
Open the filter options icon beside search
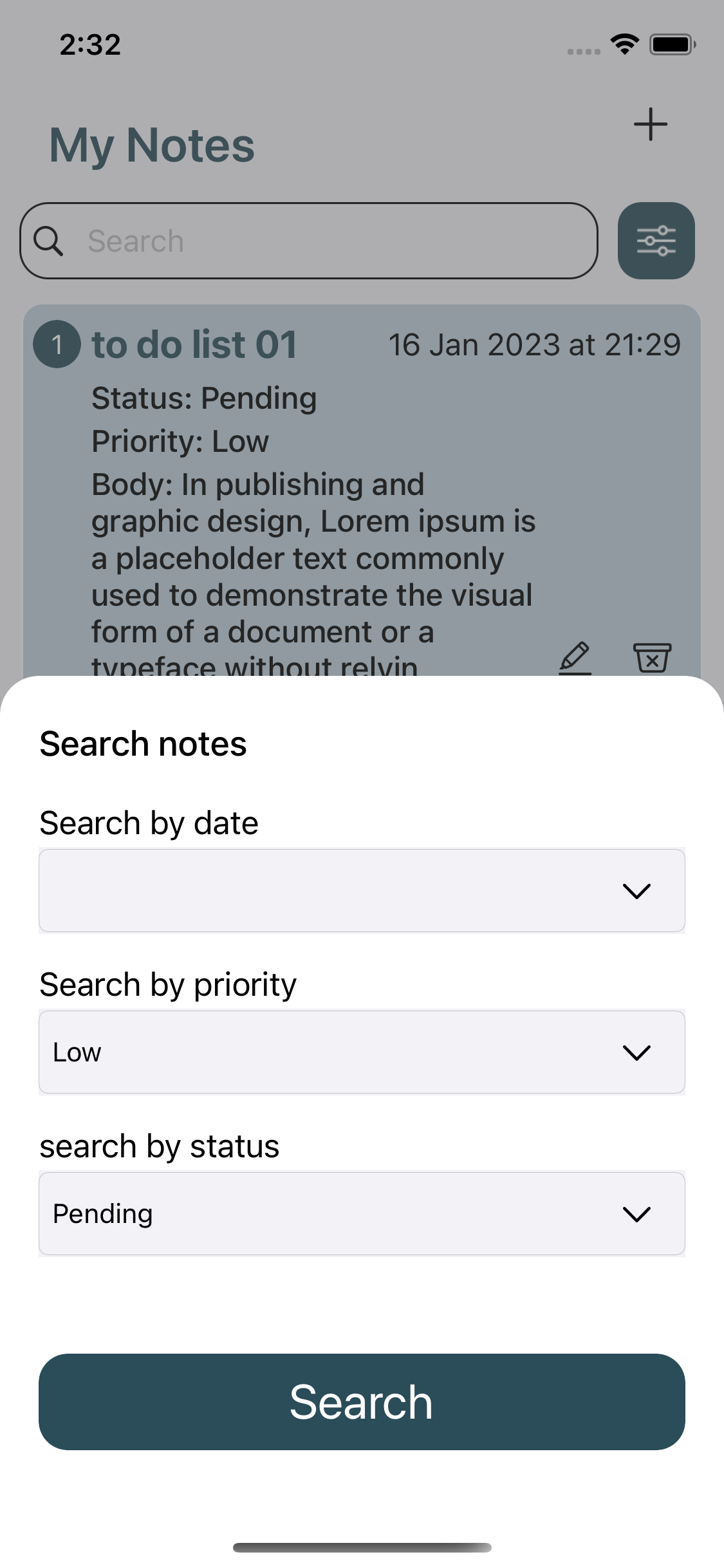[x=656, y=240]
